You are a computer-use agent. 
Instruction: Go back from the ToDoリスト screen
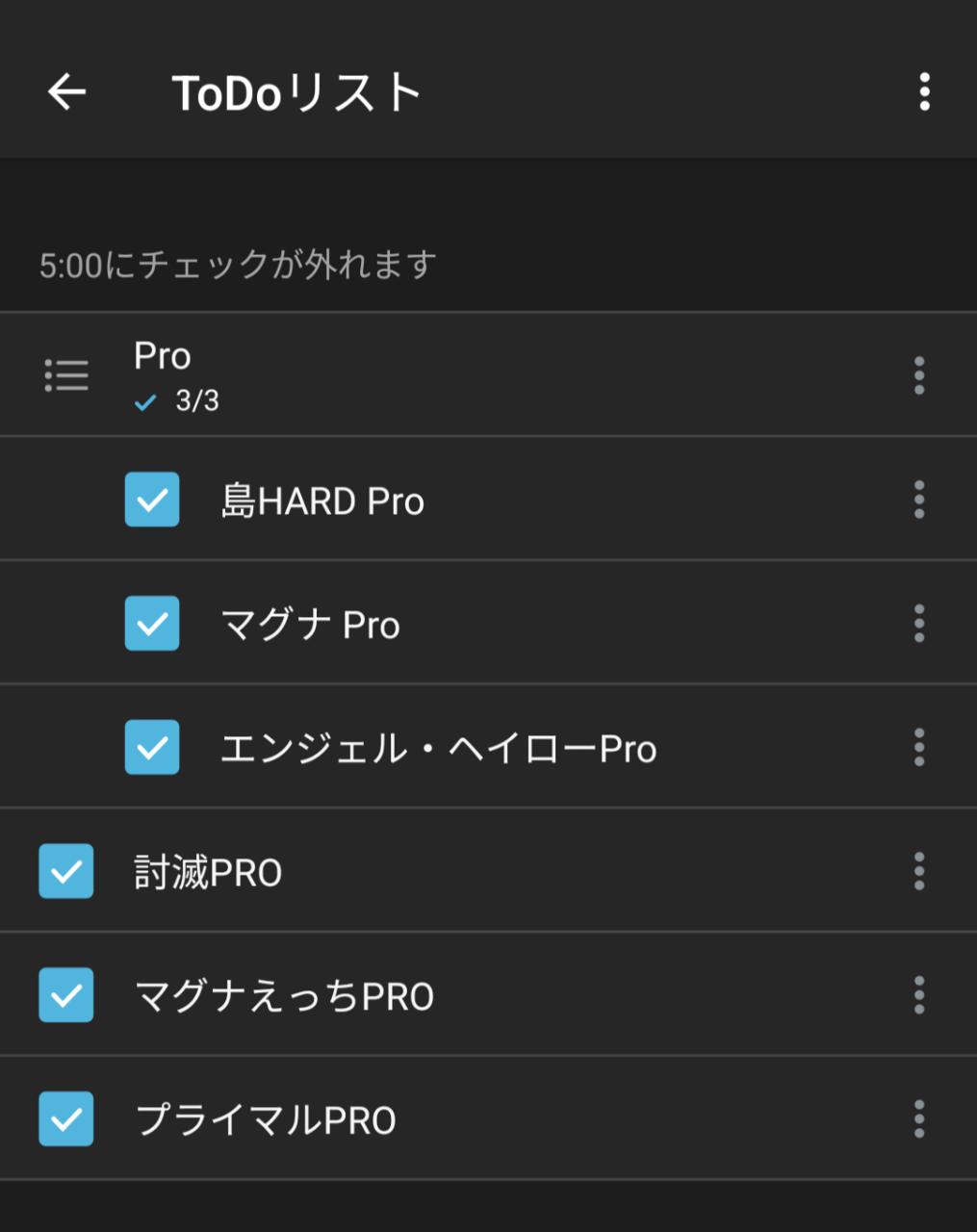click(67, 92)
